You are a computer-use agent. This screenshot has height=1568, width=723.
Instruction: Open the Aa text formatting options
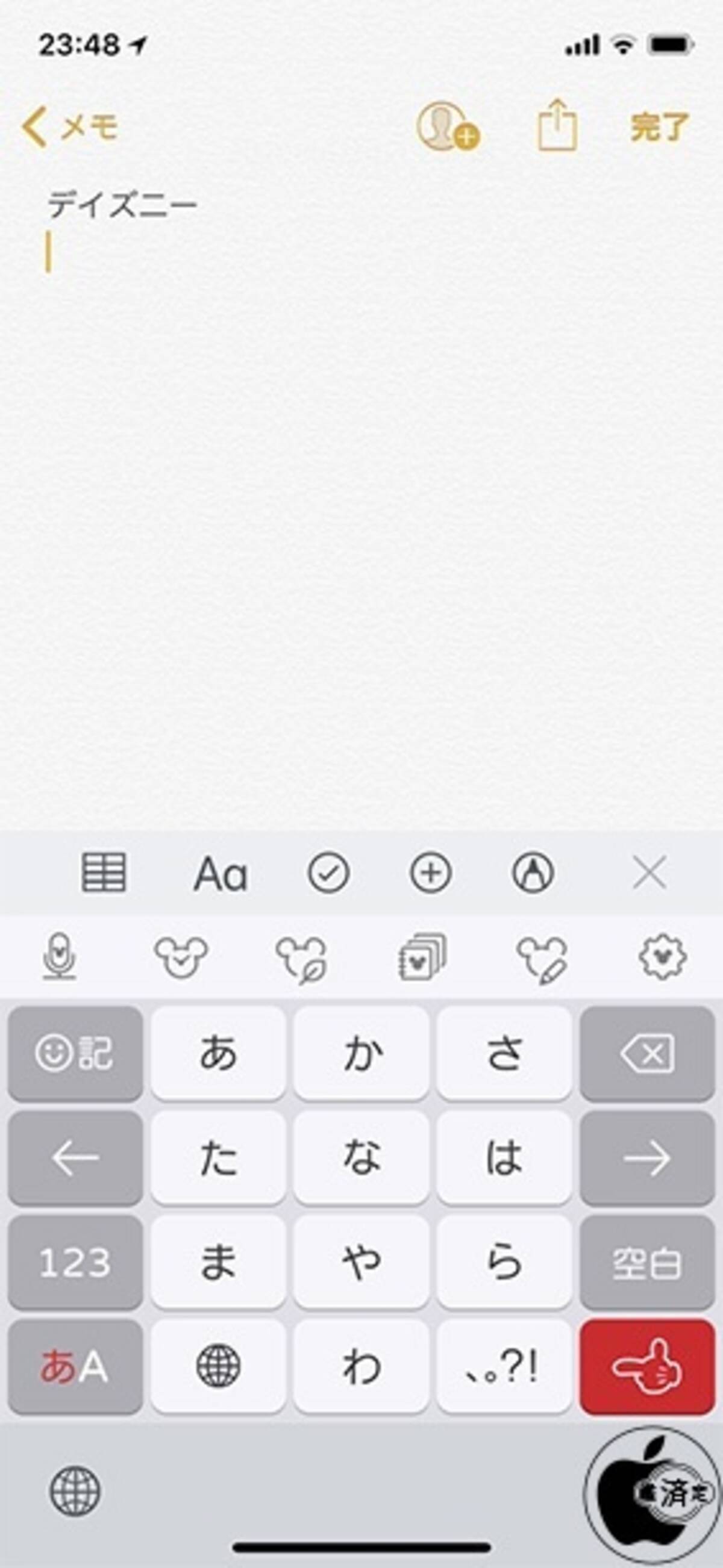pyautogui.click(x=221, y=874)
